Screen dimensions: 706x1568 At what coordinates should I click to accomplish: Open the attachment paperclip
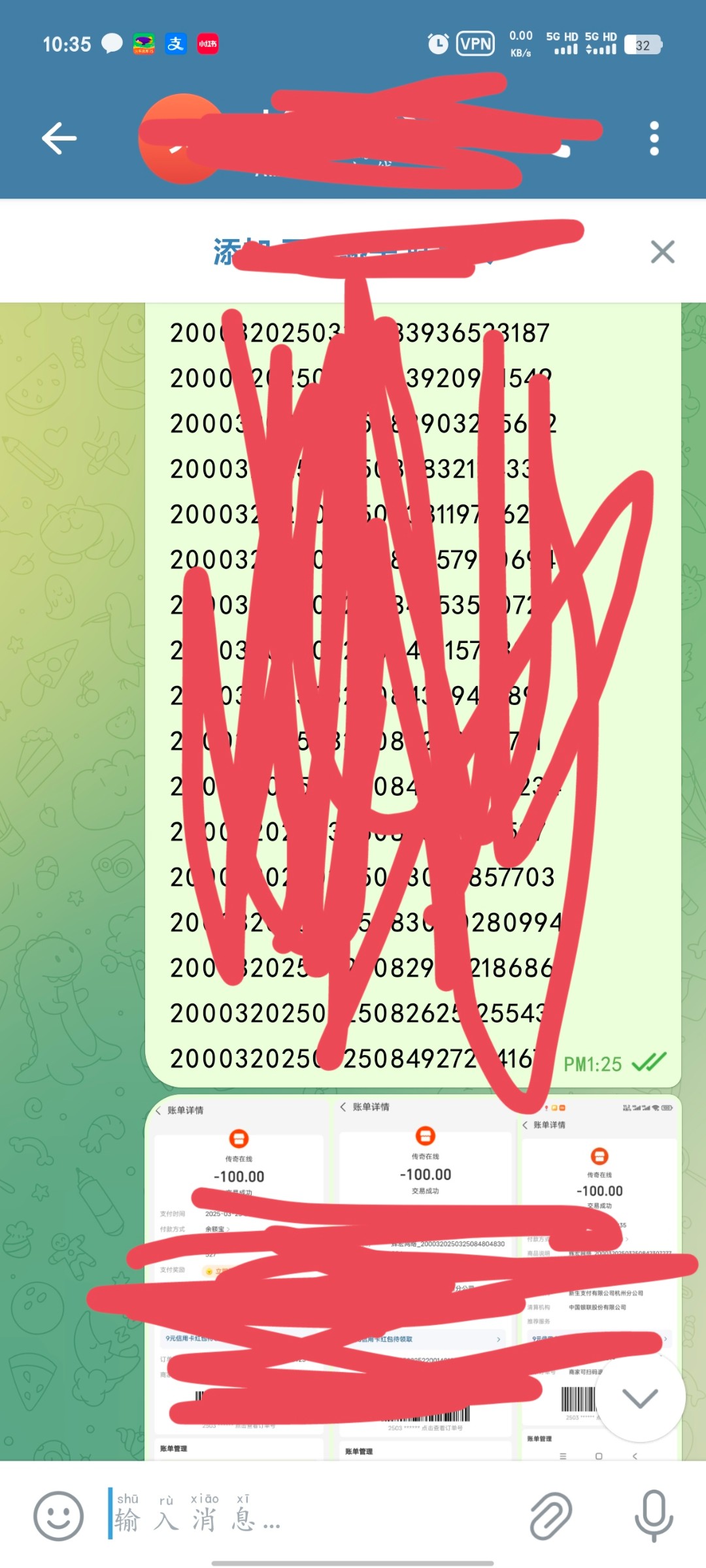tap(550, 1516)
